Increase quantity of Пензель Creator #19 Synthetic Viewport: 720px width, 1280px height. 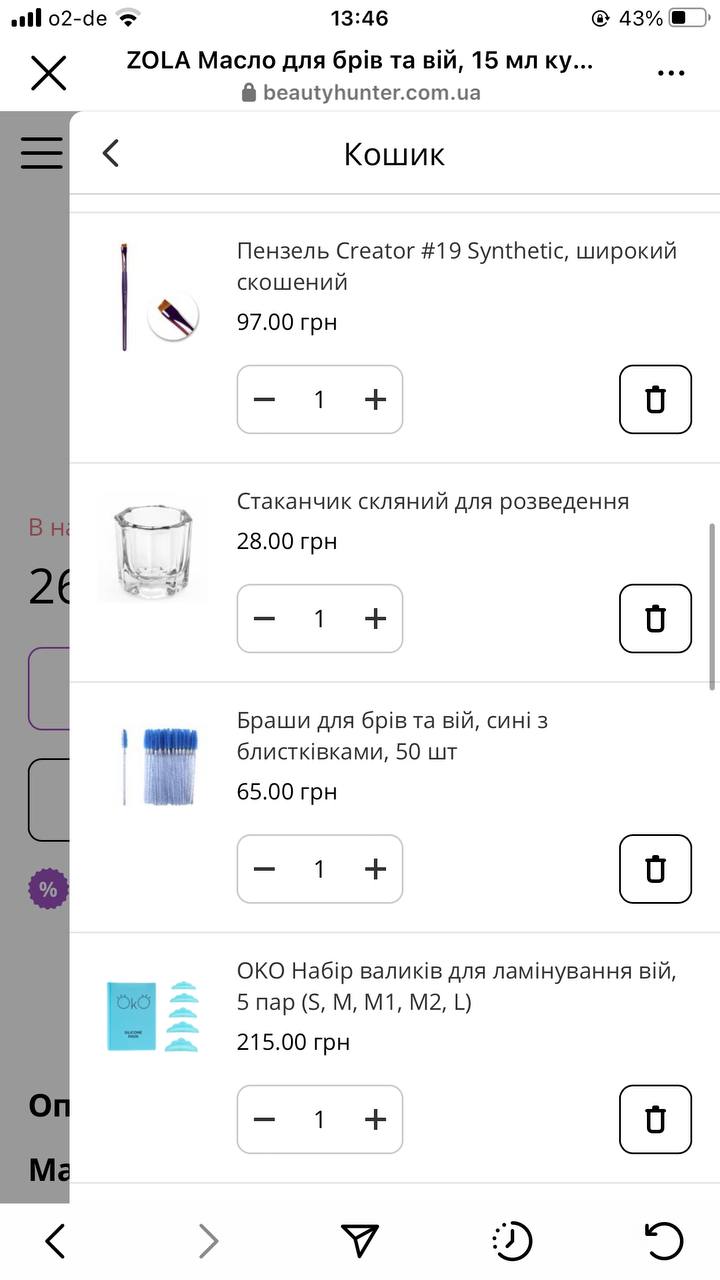375,399
